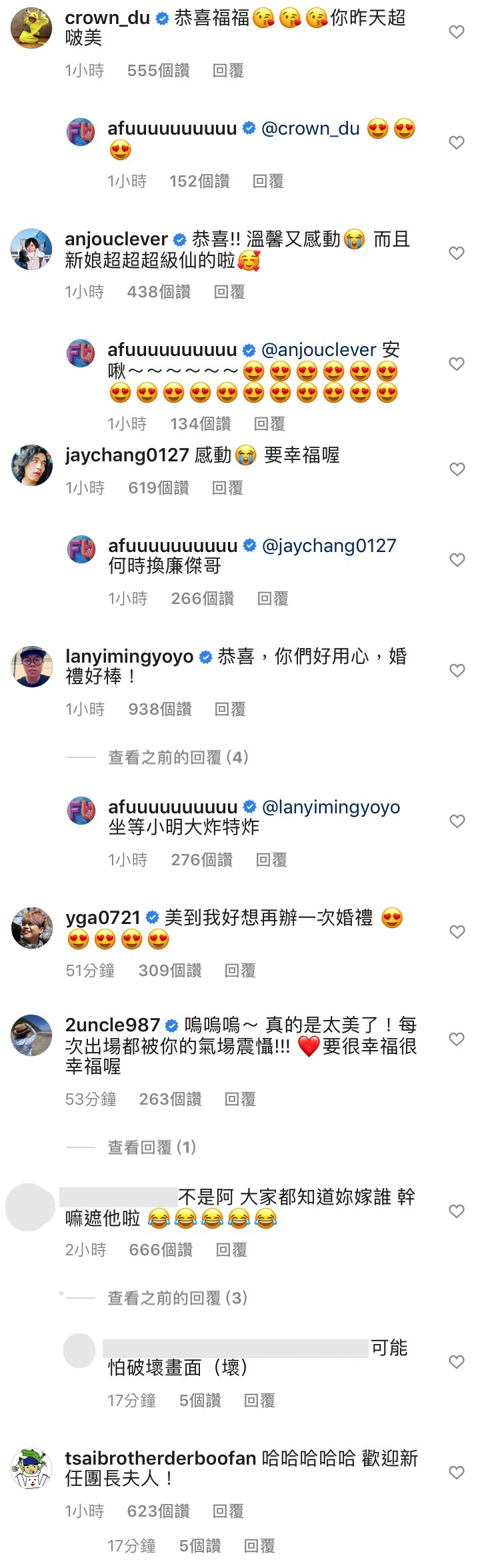
Task: Open tsaibrotherderboofan's profile picture
Action: point(31,1469)
